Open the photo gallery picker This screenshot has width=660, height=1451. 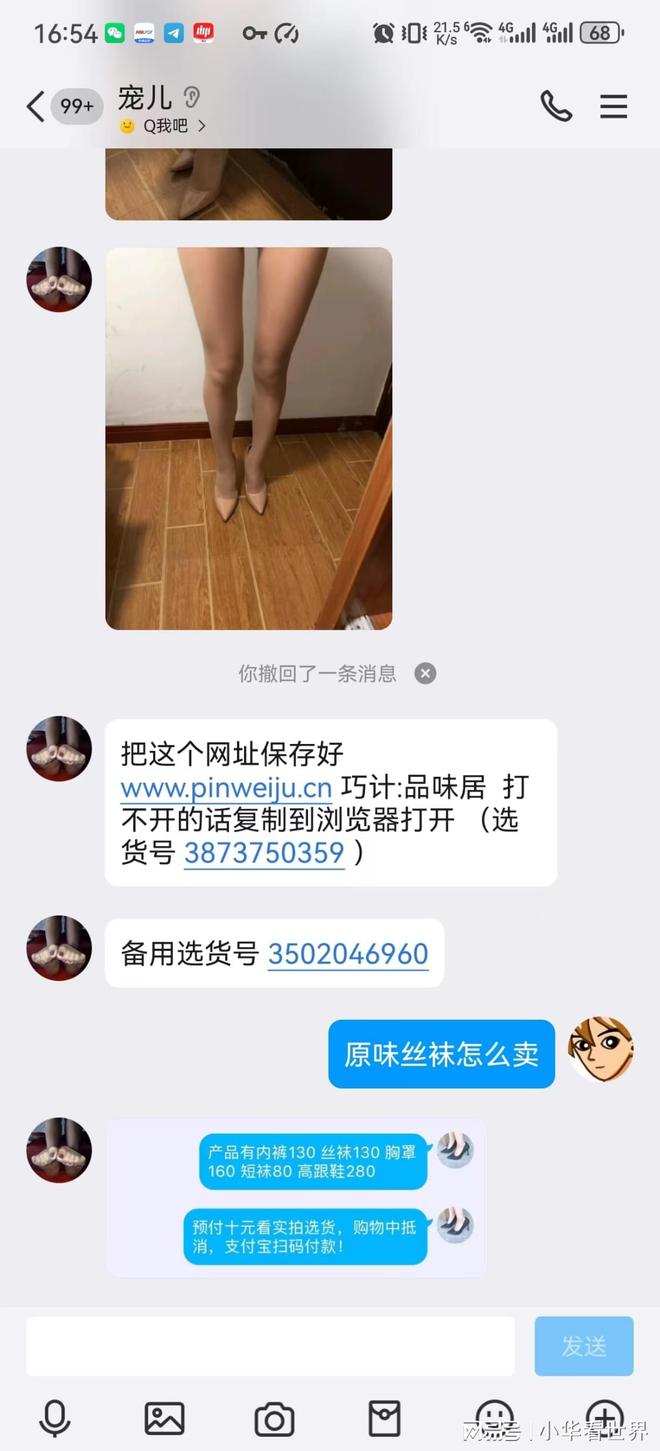165,1418
